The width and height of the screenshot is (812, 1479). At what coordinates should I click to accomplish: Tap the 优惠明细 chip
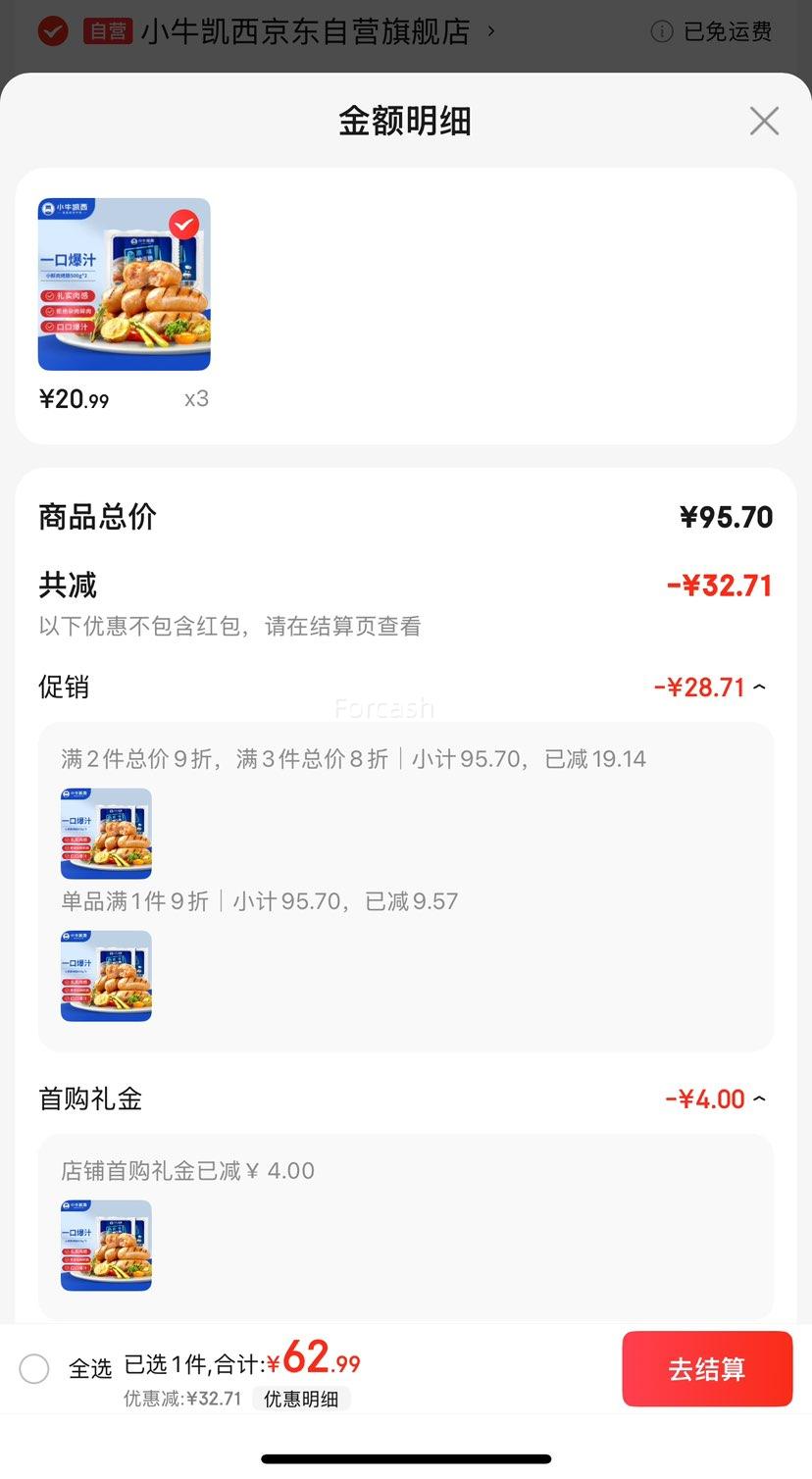pos(301,1400)
